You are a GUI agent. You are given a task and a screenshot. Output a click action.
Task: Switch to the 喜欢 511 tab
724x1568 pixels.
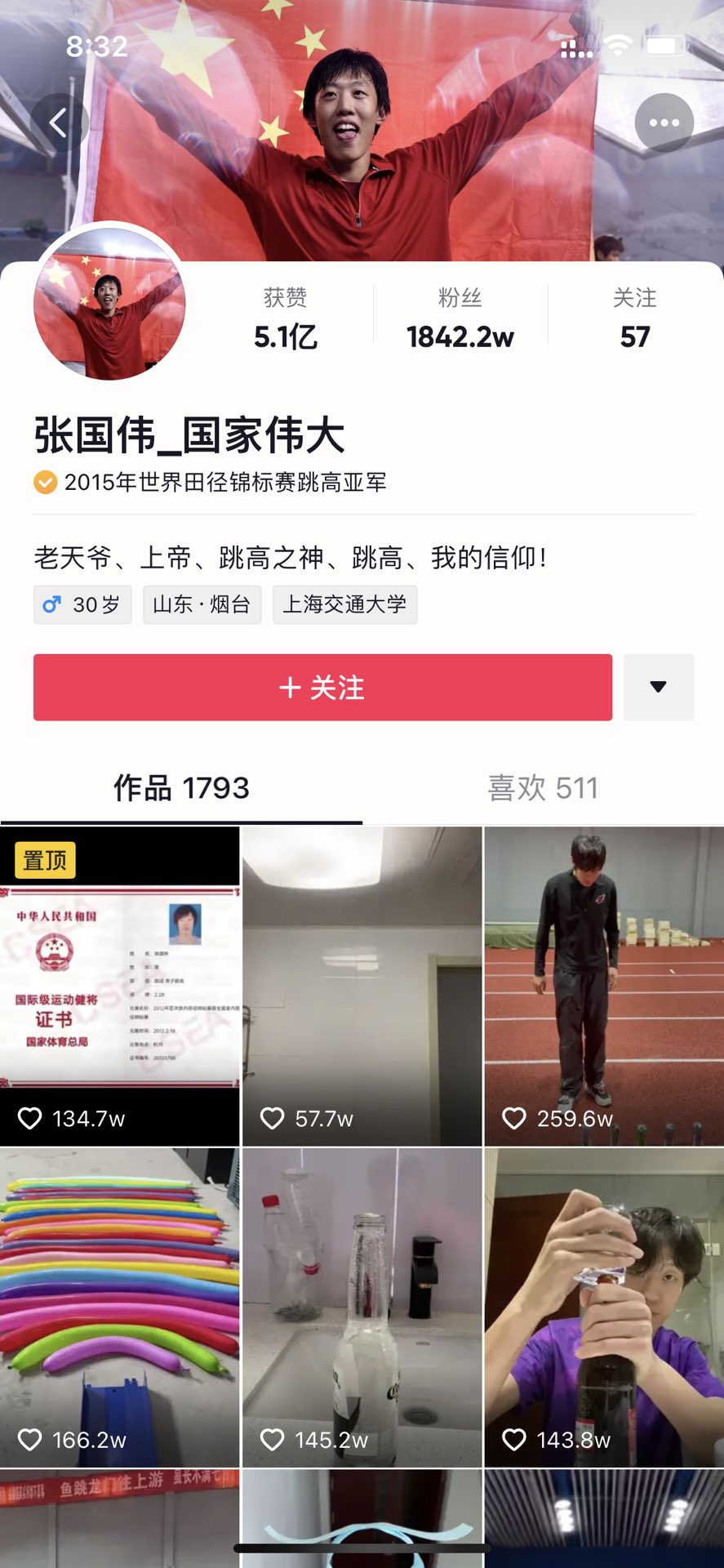(543, 788)
